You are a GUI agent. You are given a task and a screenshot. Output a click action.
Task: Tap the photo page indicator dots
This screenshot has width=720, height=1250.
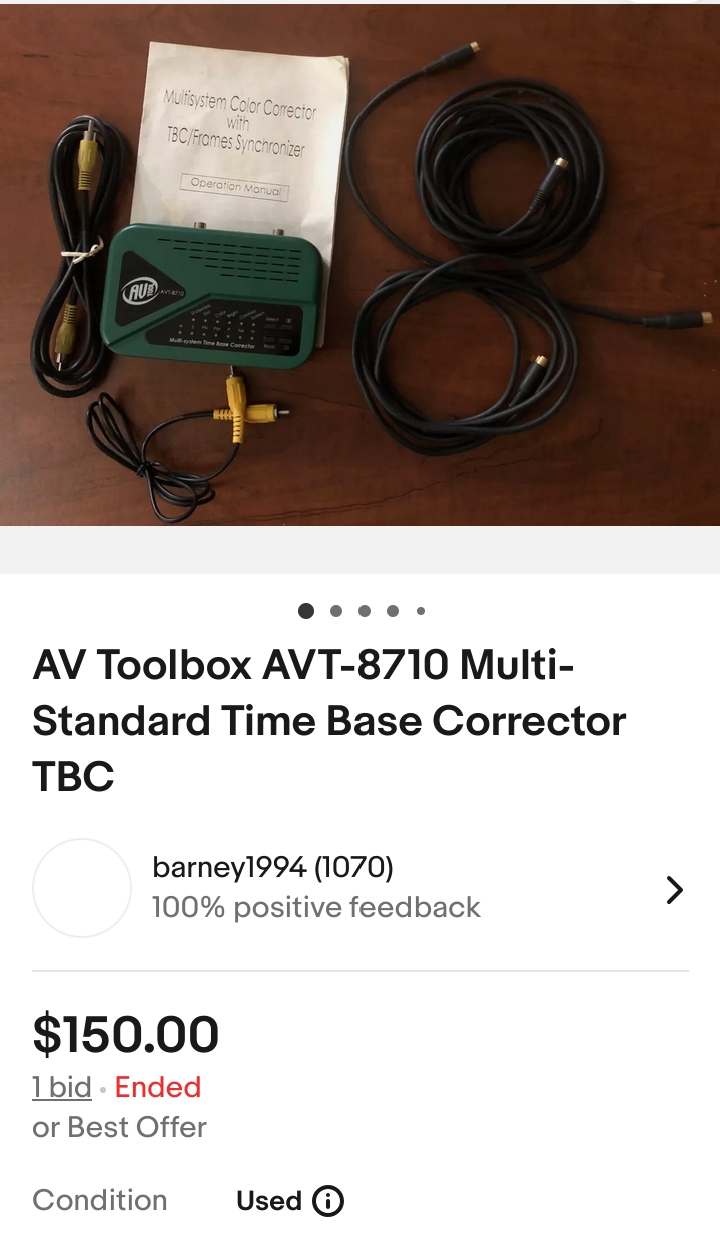pos(361,611)
